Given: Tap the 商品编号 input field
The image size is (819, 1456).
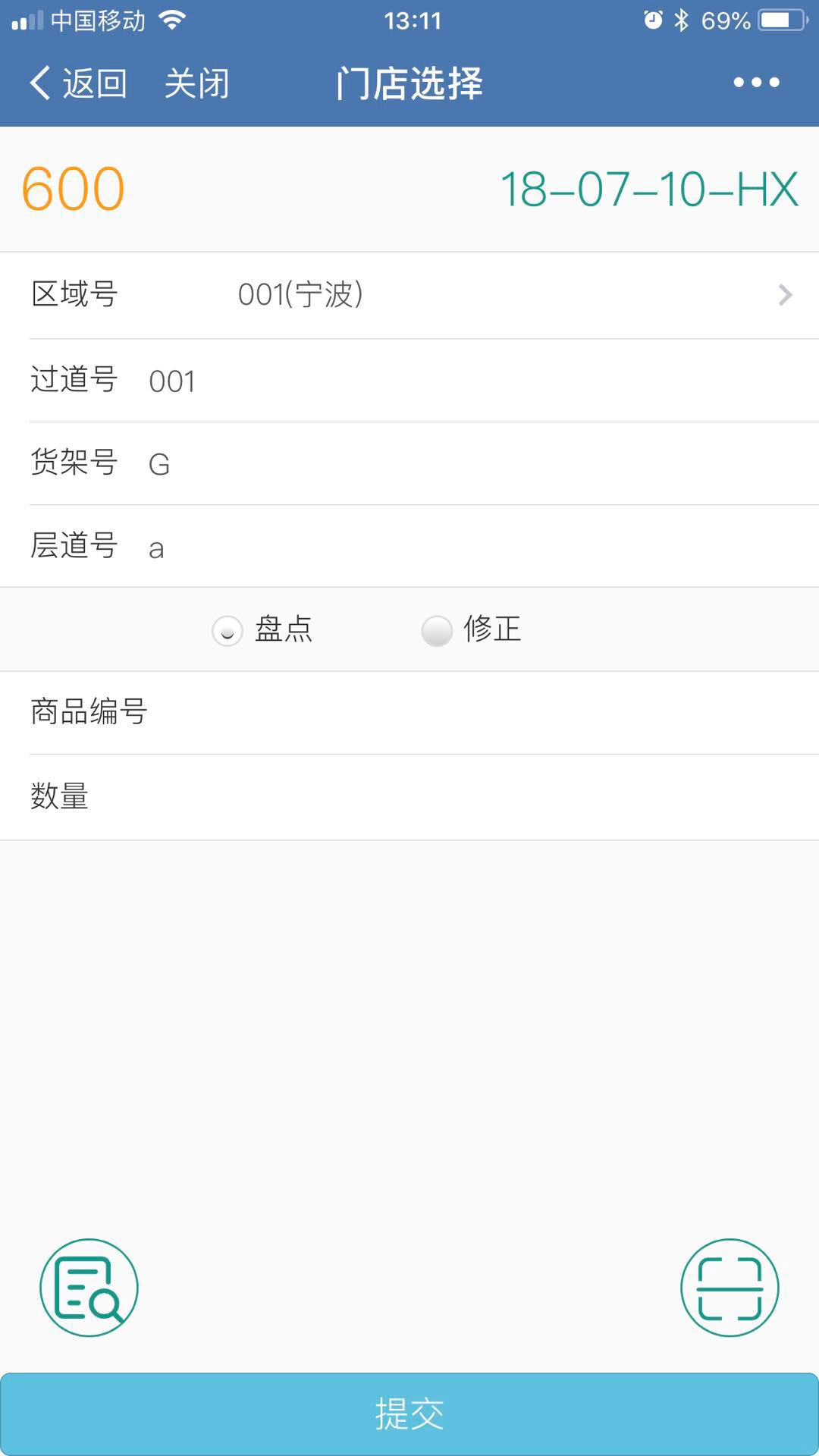Looking at the screenshot, I should (409, 711).
